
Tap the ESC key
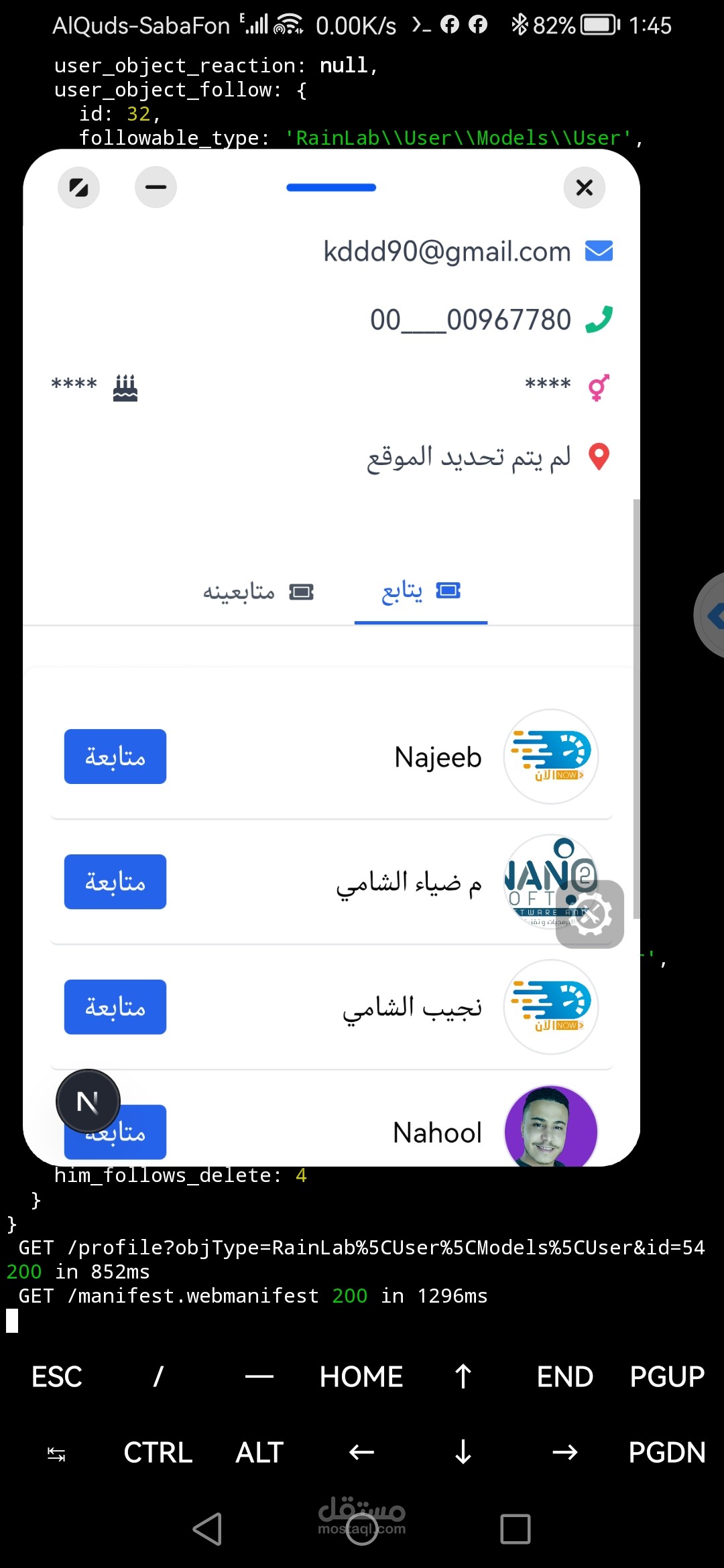[57, 1378]
